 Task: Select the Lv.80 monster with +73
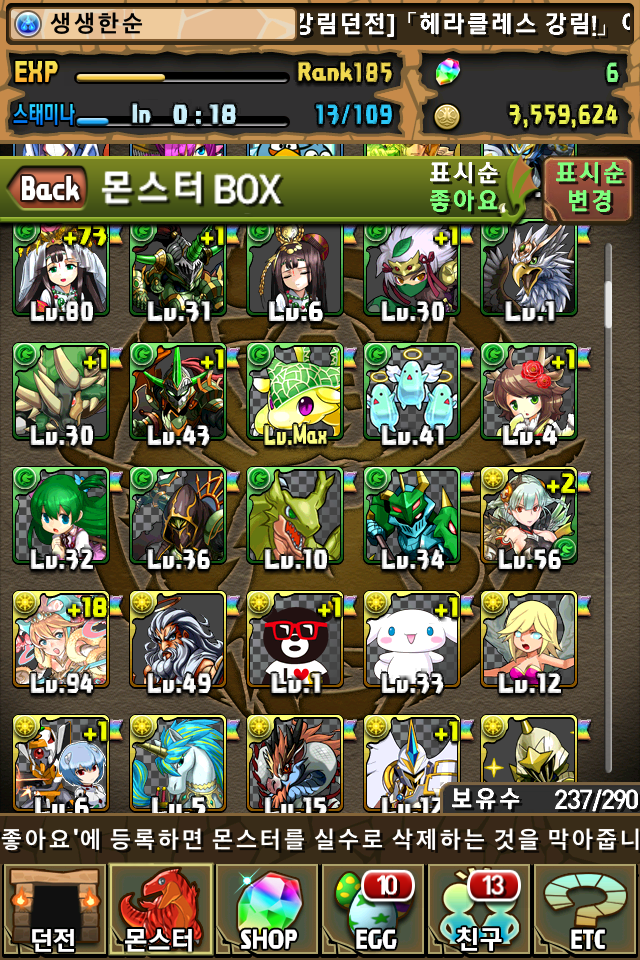(62, 273)
